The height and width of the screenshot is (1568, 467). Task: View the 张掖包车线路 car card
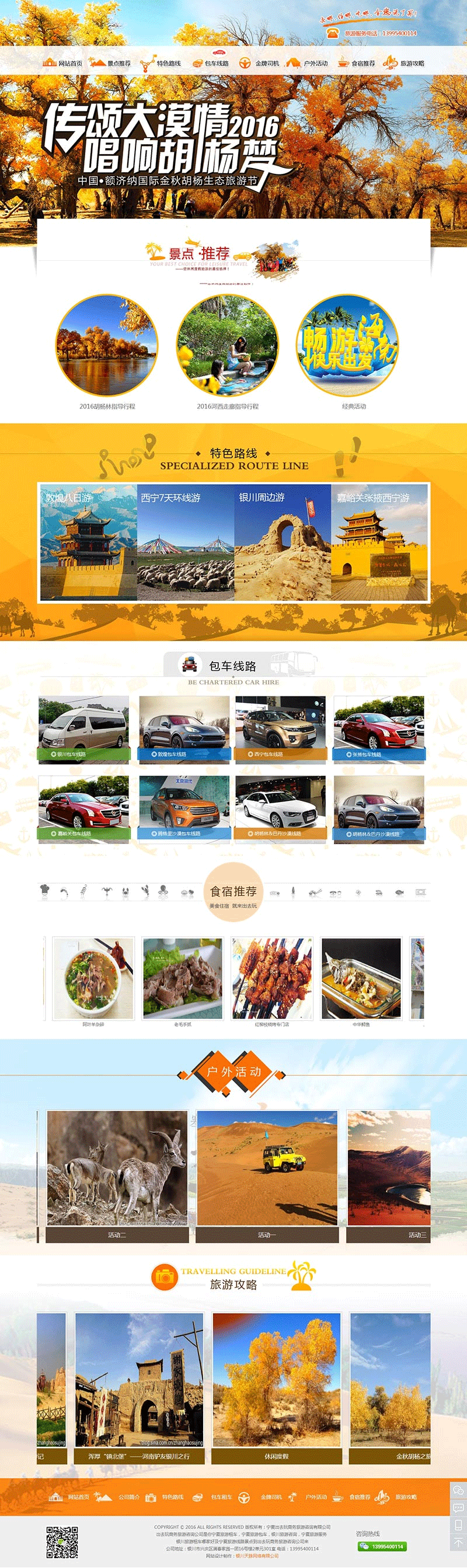379,729
